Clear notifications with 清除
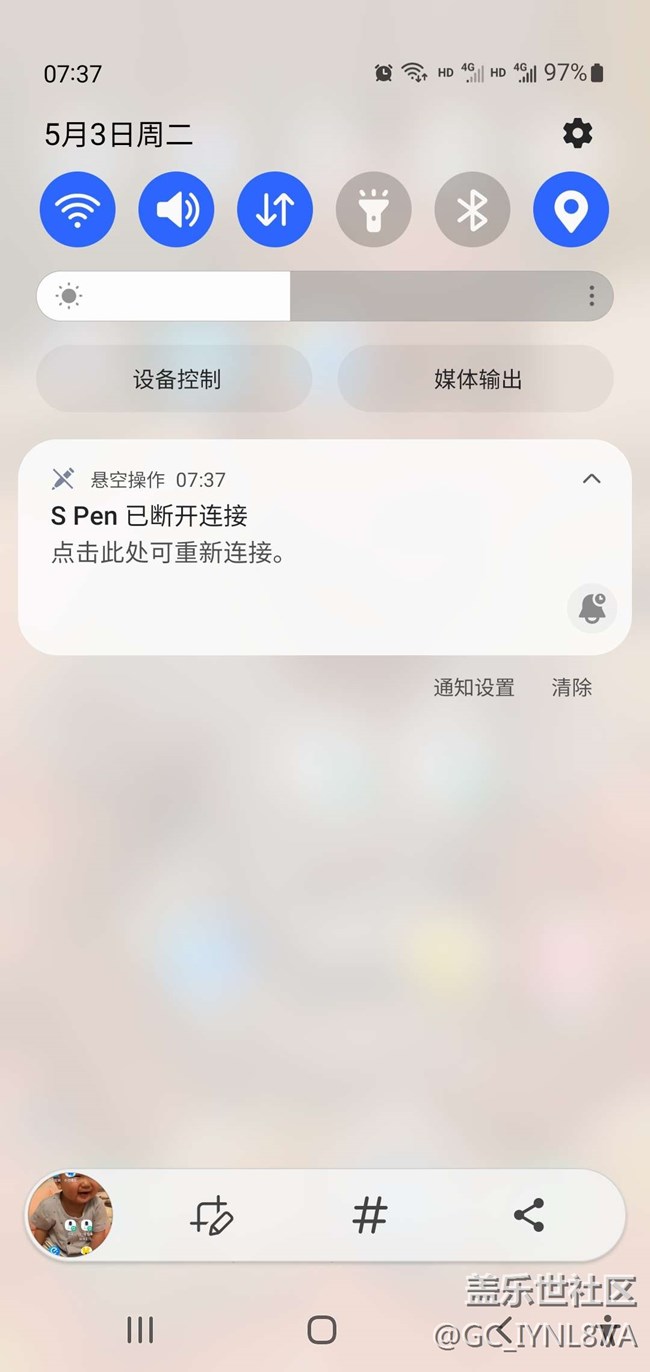The width and height of the screenshot is (650, 1372). pyautogui.click(x=572, y=688)
